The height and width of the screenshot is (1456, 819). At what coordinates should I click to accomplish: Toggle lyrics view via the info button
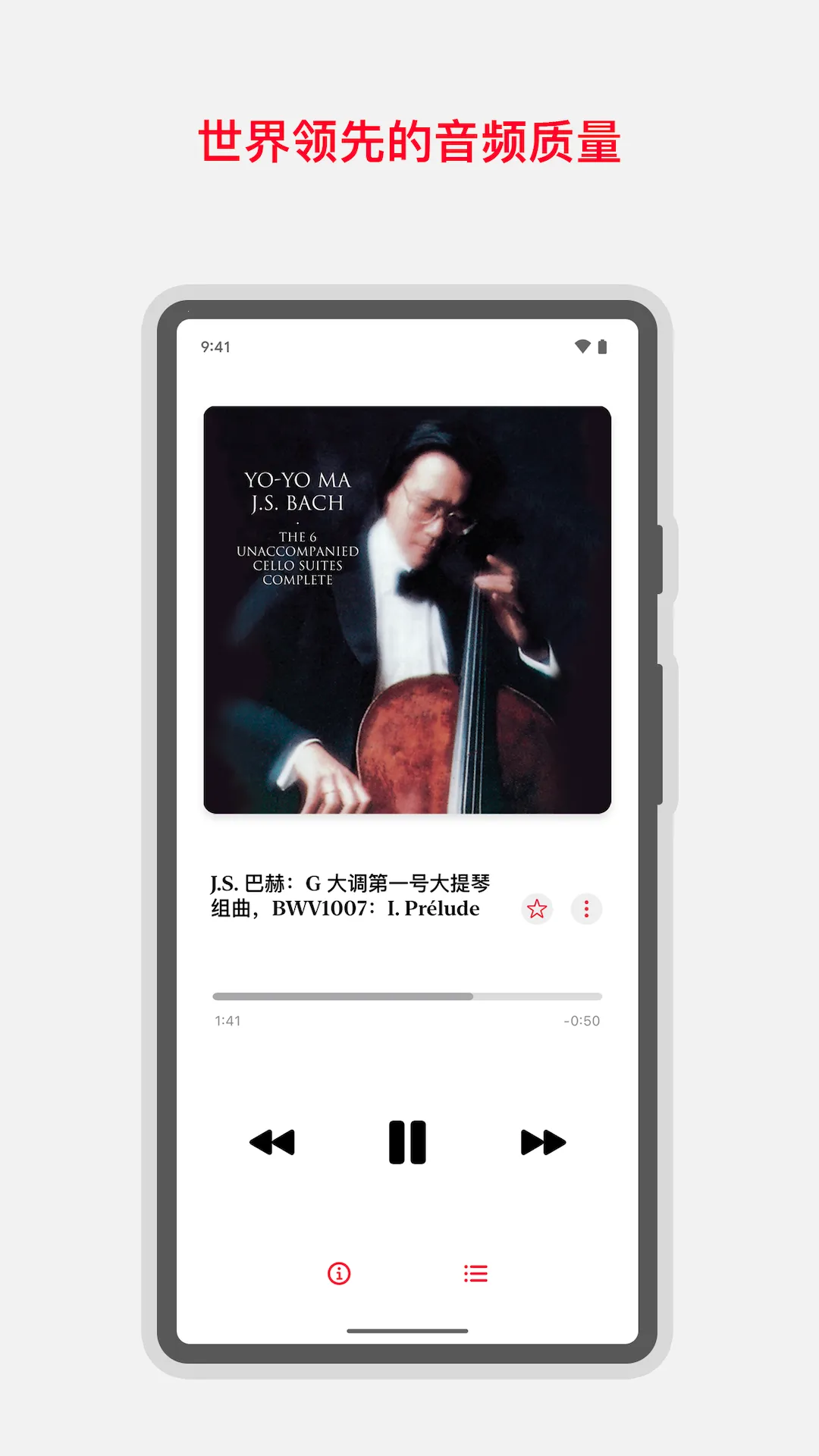pyautogui.click(x=339, y=1272)
